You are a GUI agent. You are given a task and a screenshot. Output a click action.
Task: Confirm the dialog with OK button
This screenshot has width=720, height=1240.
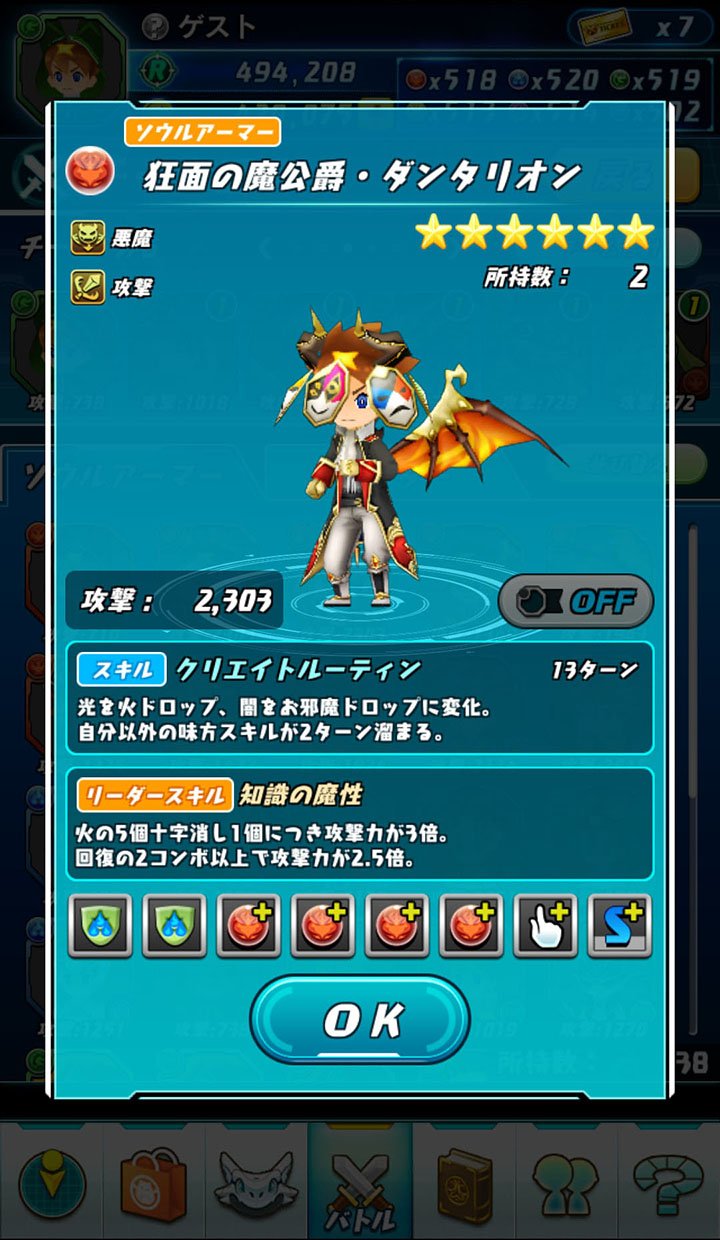pyautogui.click(x=360, y=1019)
